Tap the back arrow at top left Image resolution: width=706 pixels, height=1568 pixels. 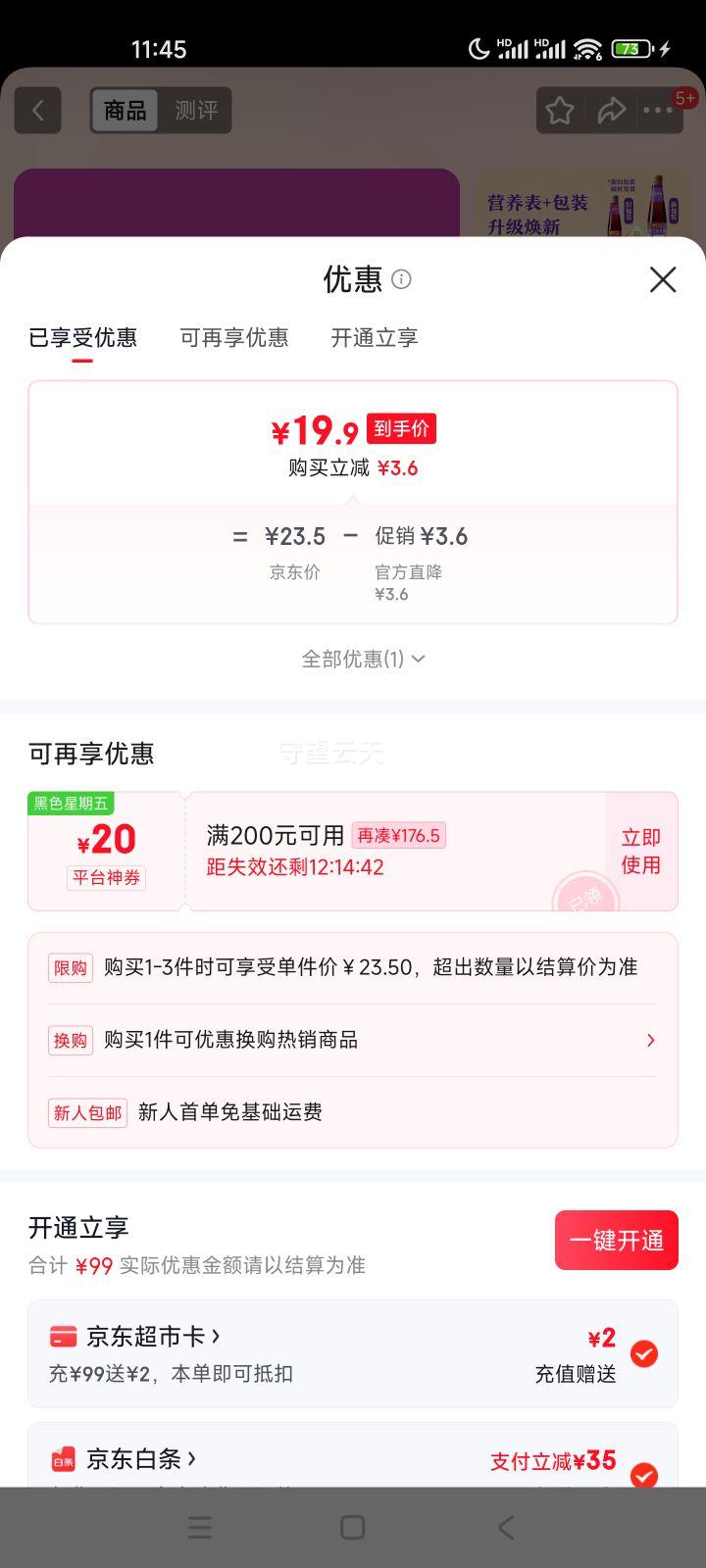point(37,110)
